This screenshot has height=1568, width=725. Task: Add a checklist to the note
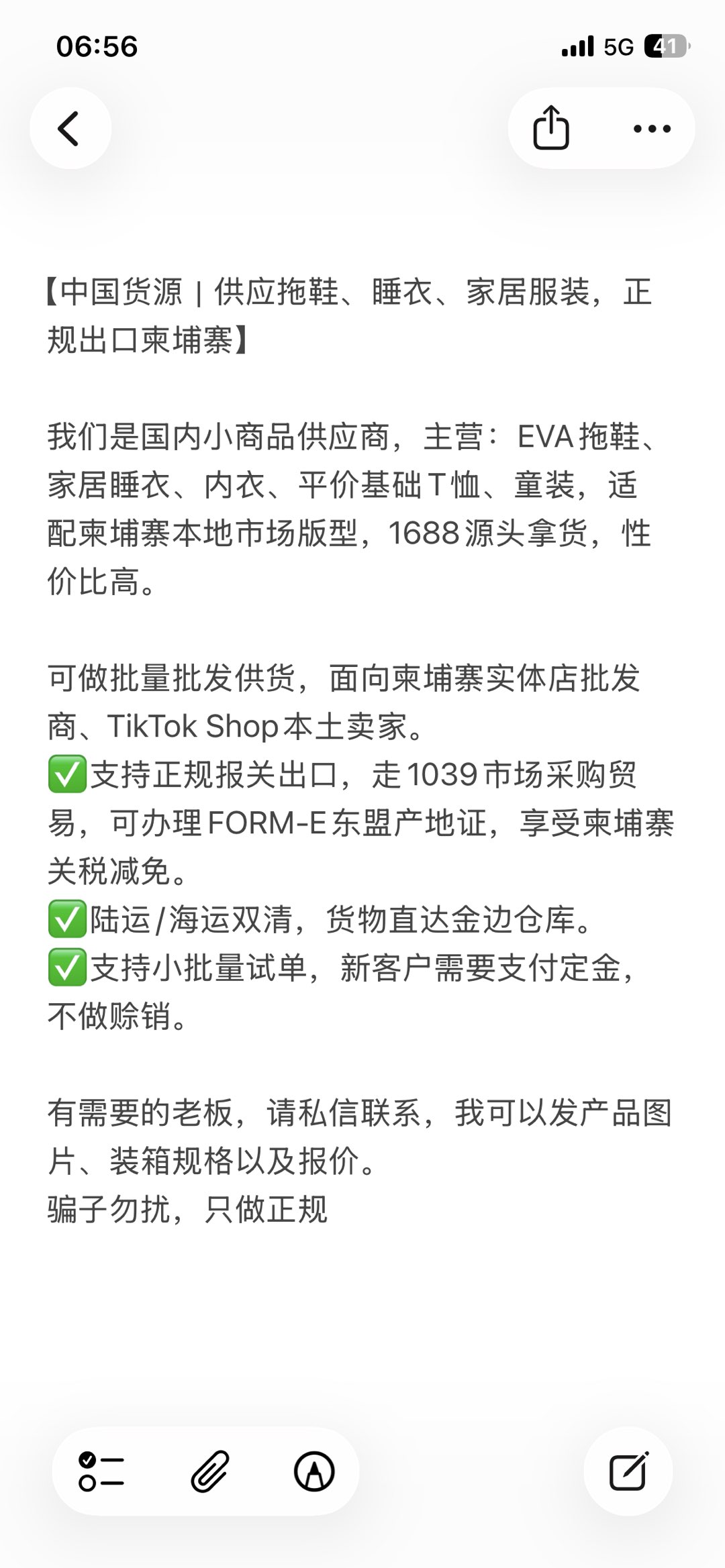pos(101,1471)
